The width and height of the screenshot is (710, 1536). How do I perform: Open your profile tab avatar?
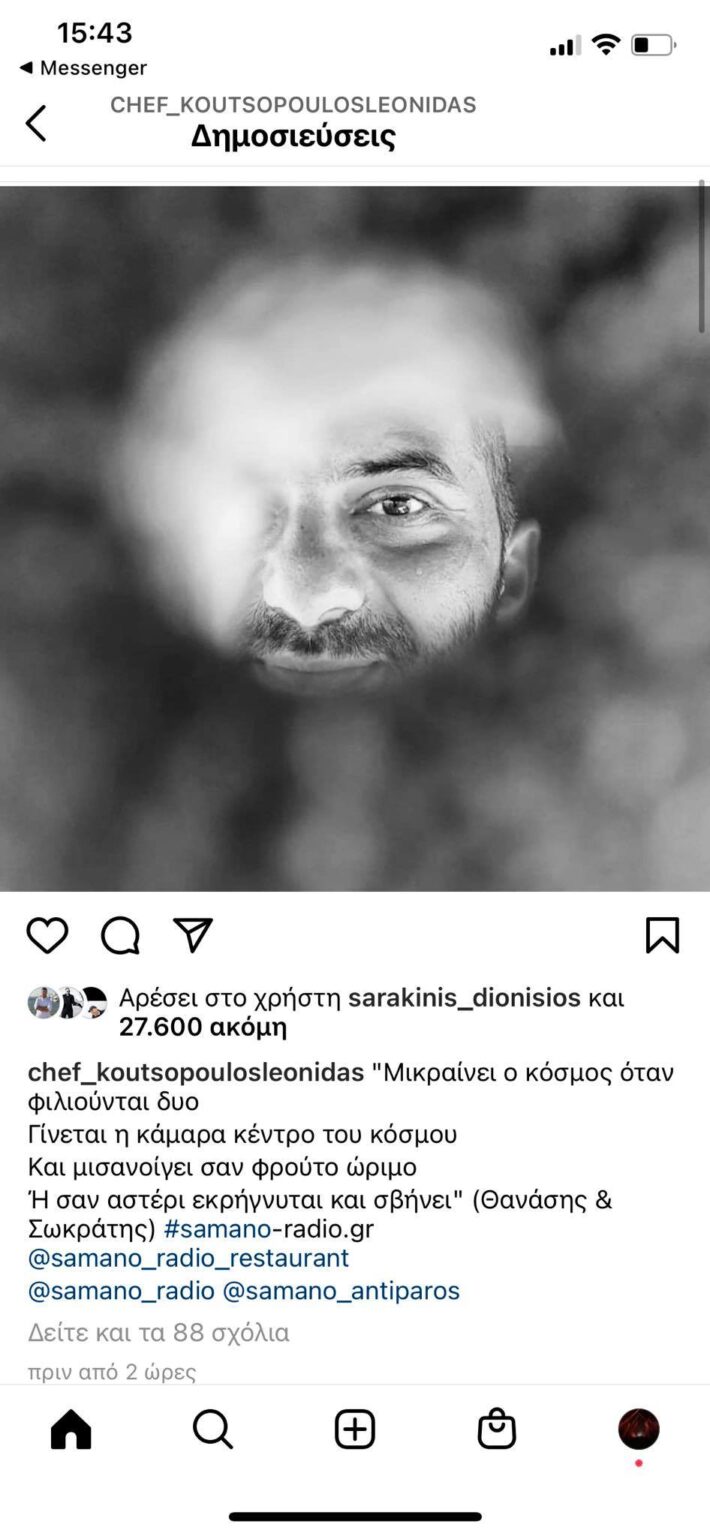(639, 1430)
